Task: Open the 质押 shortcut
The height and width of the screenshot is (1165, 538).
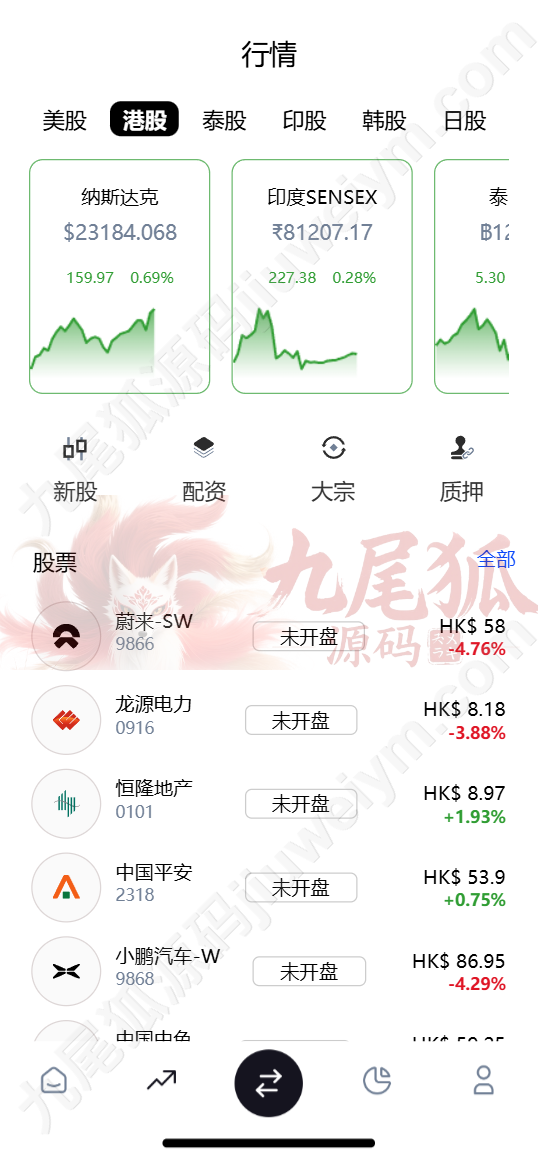Action: [x=461, y=469]
